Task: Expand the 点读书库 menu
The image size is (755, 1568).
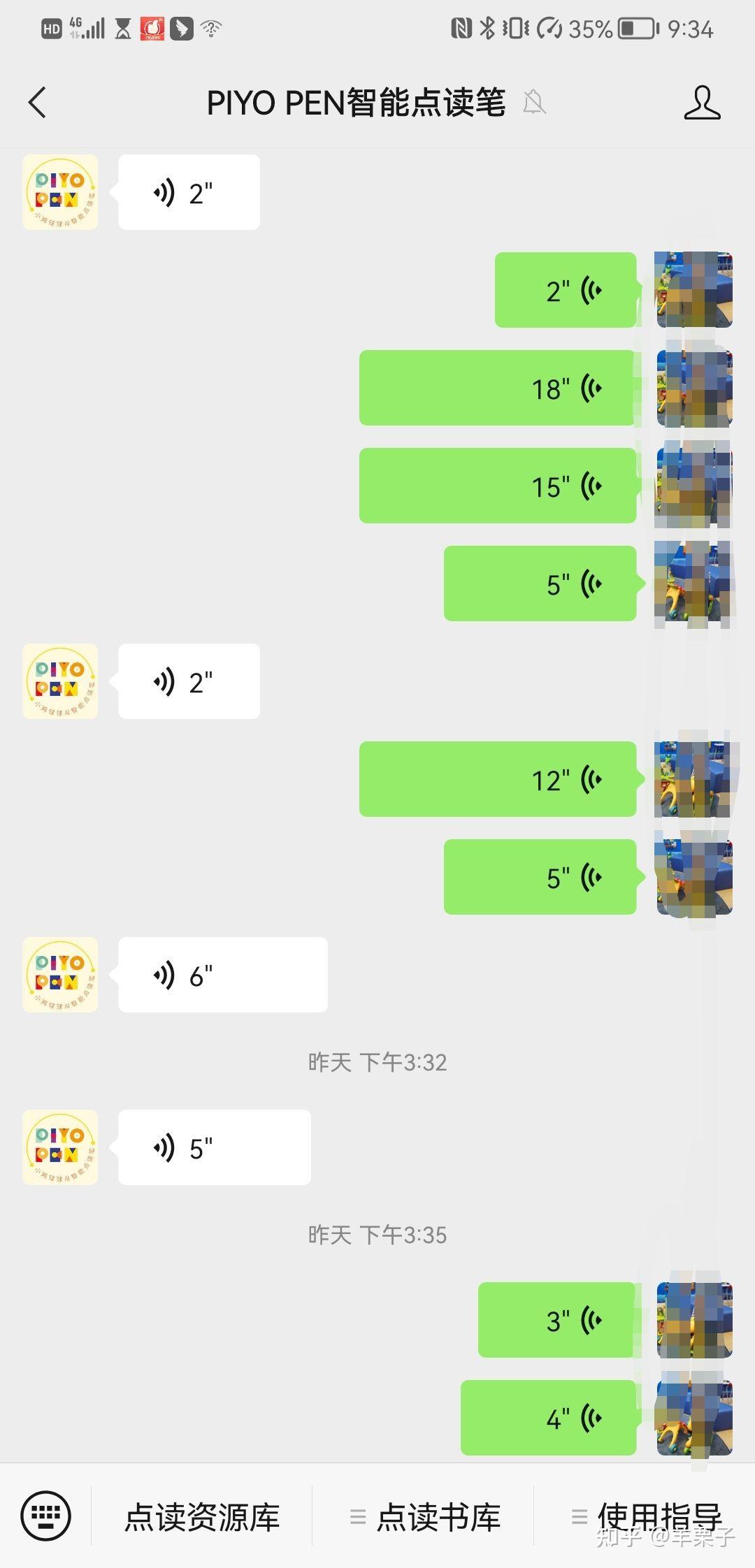Action: click(x=425, y=1517)
